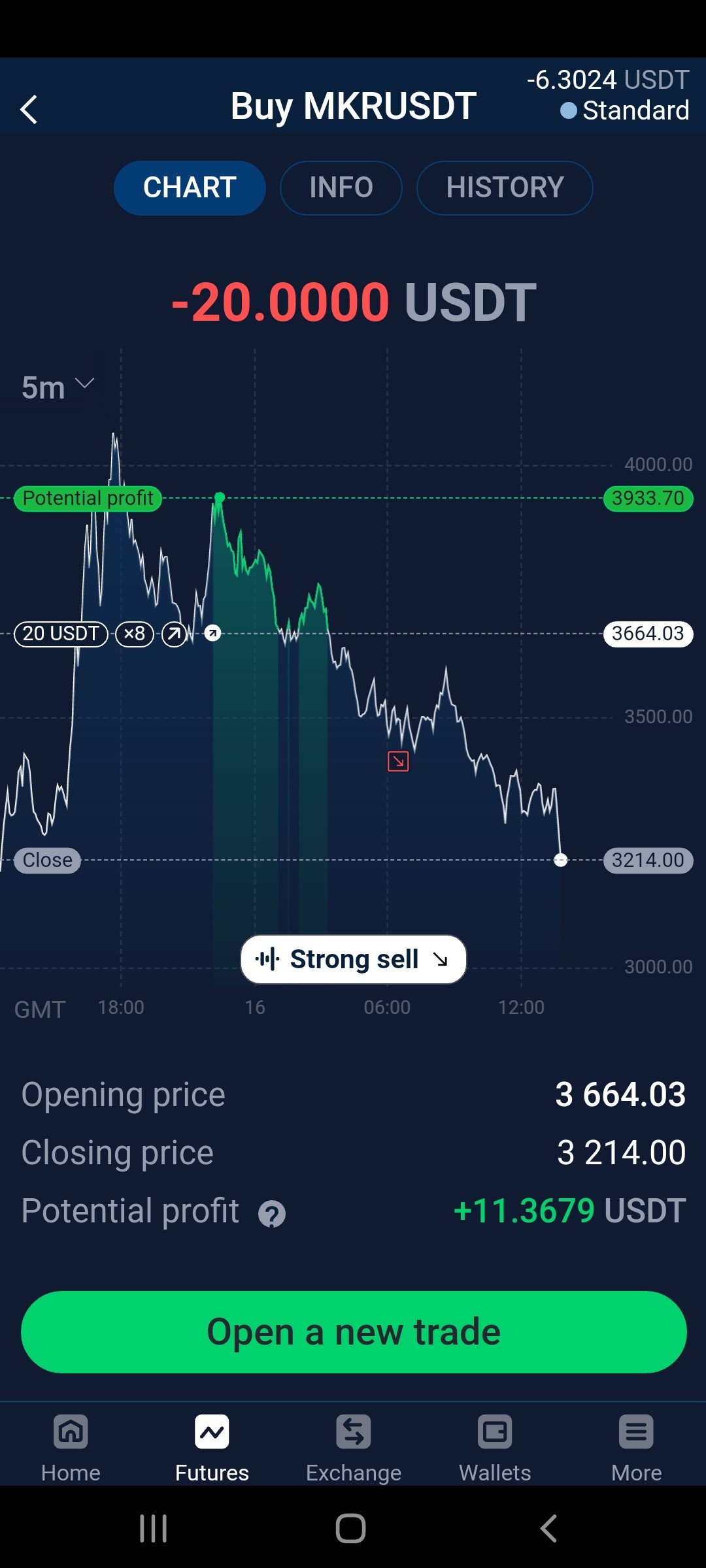Tap the Strong sell indicator button
706x1568 pixels.
[353, 959]
